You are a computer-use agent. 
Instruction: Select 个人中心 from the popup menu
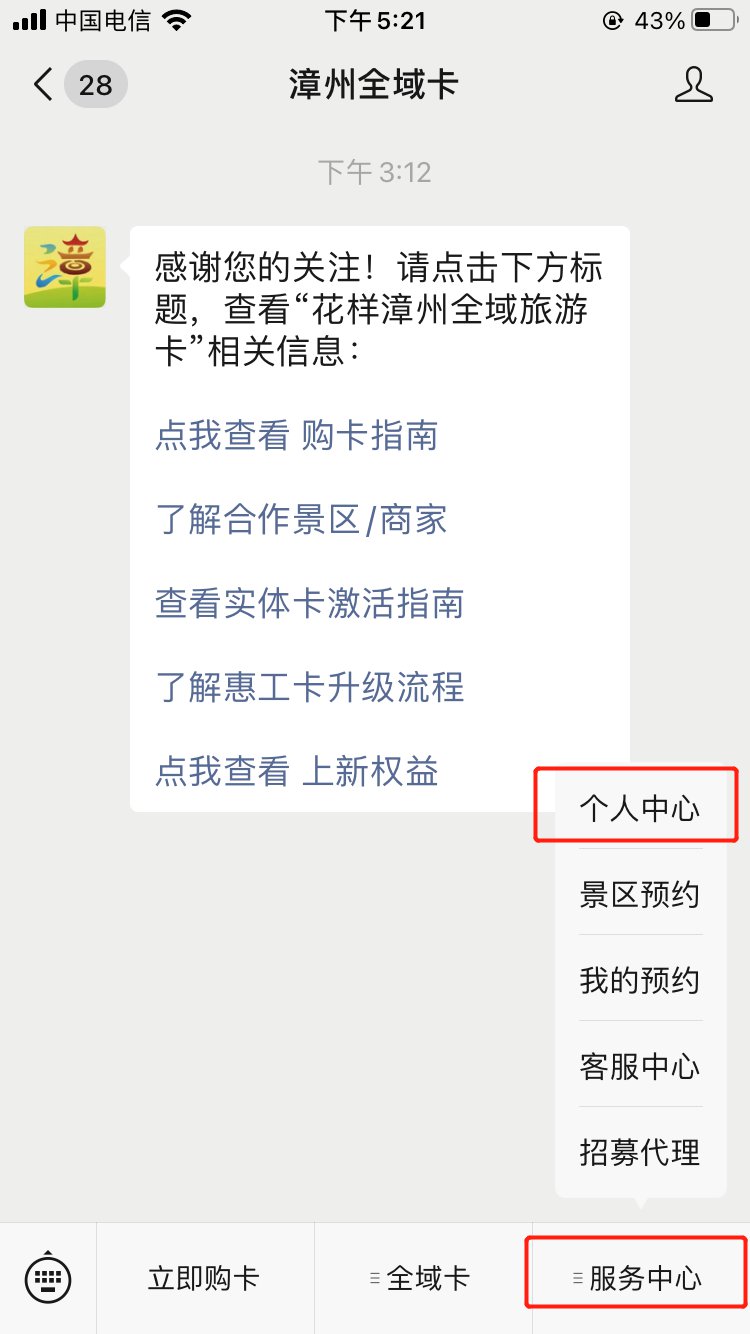pos(640,808)
